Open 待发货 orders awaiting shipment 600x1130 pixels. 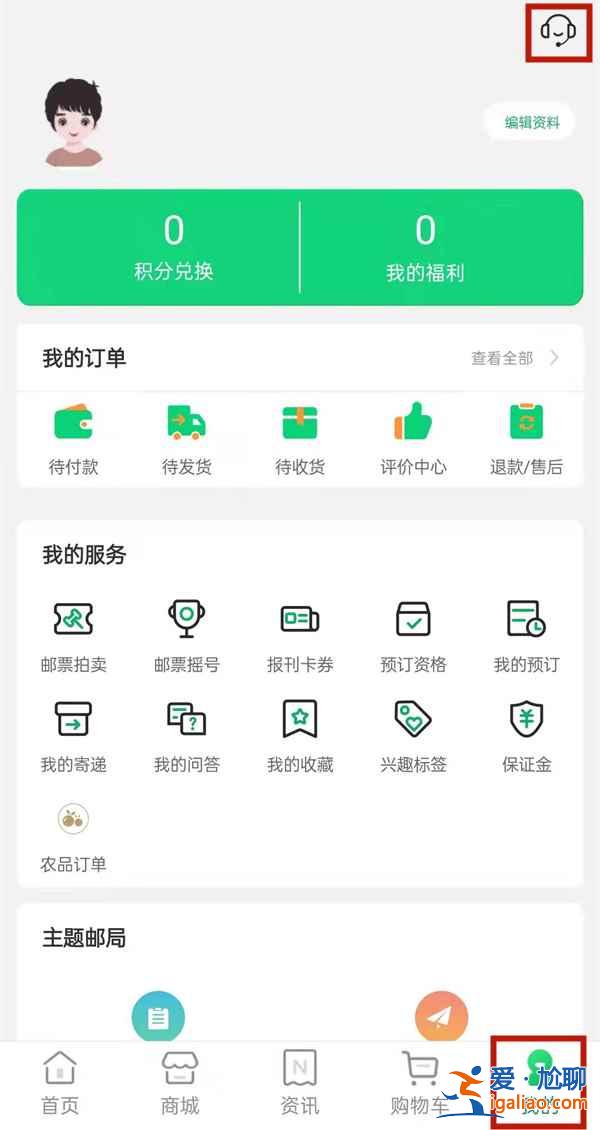click(x=186, y=438)
